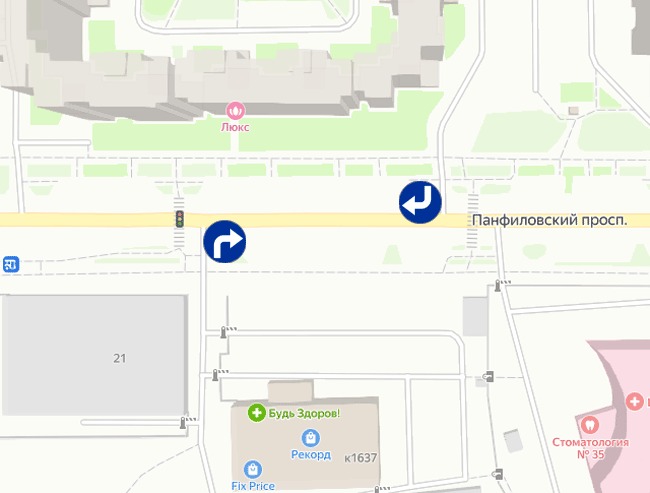Image resolution: width=650 pixels, height=493 pixels.
Task: Tap the Fix Price store marker
Action: (x=252, y=469)
